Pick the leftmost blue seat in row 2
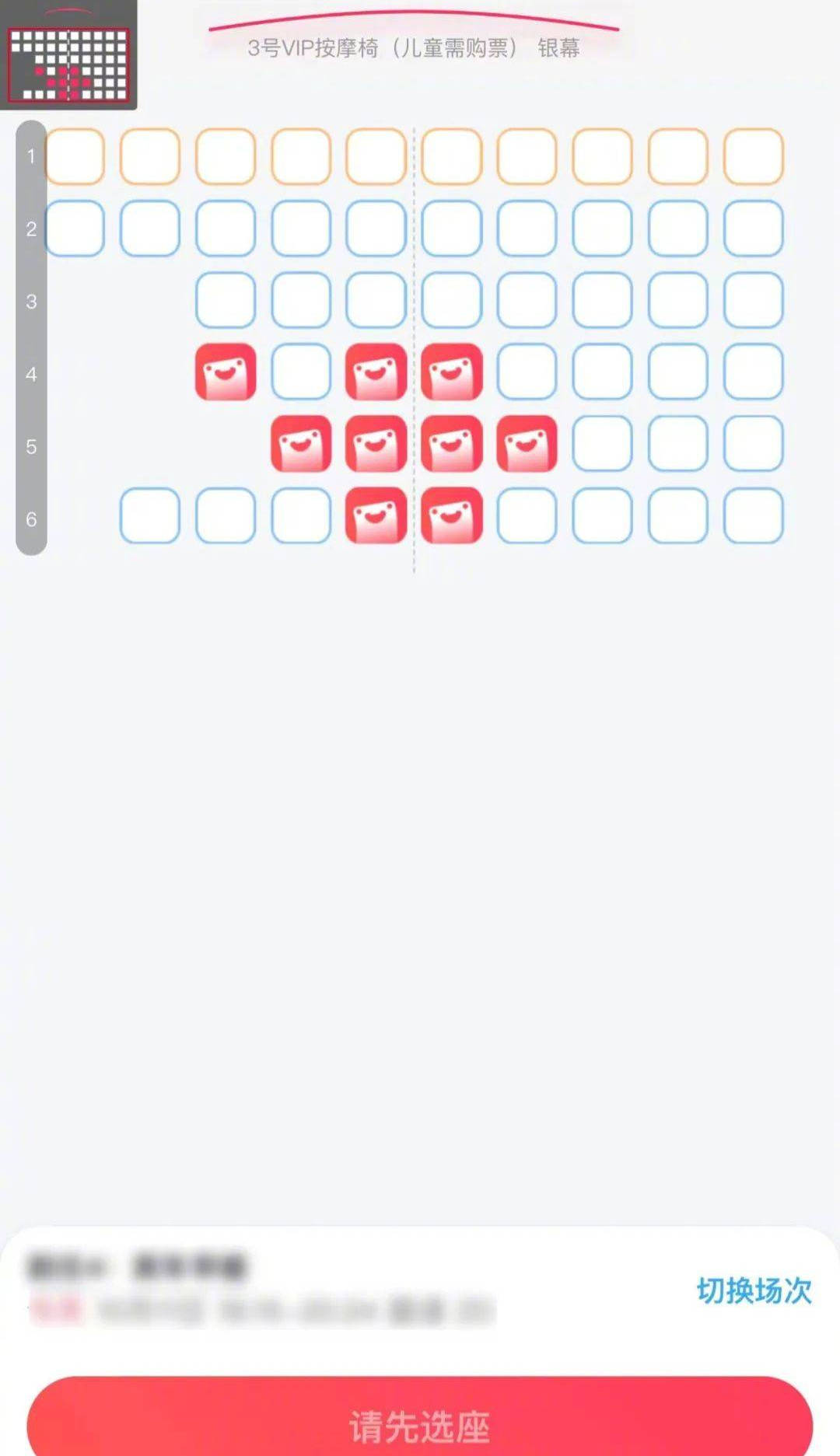 (75, 229)
